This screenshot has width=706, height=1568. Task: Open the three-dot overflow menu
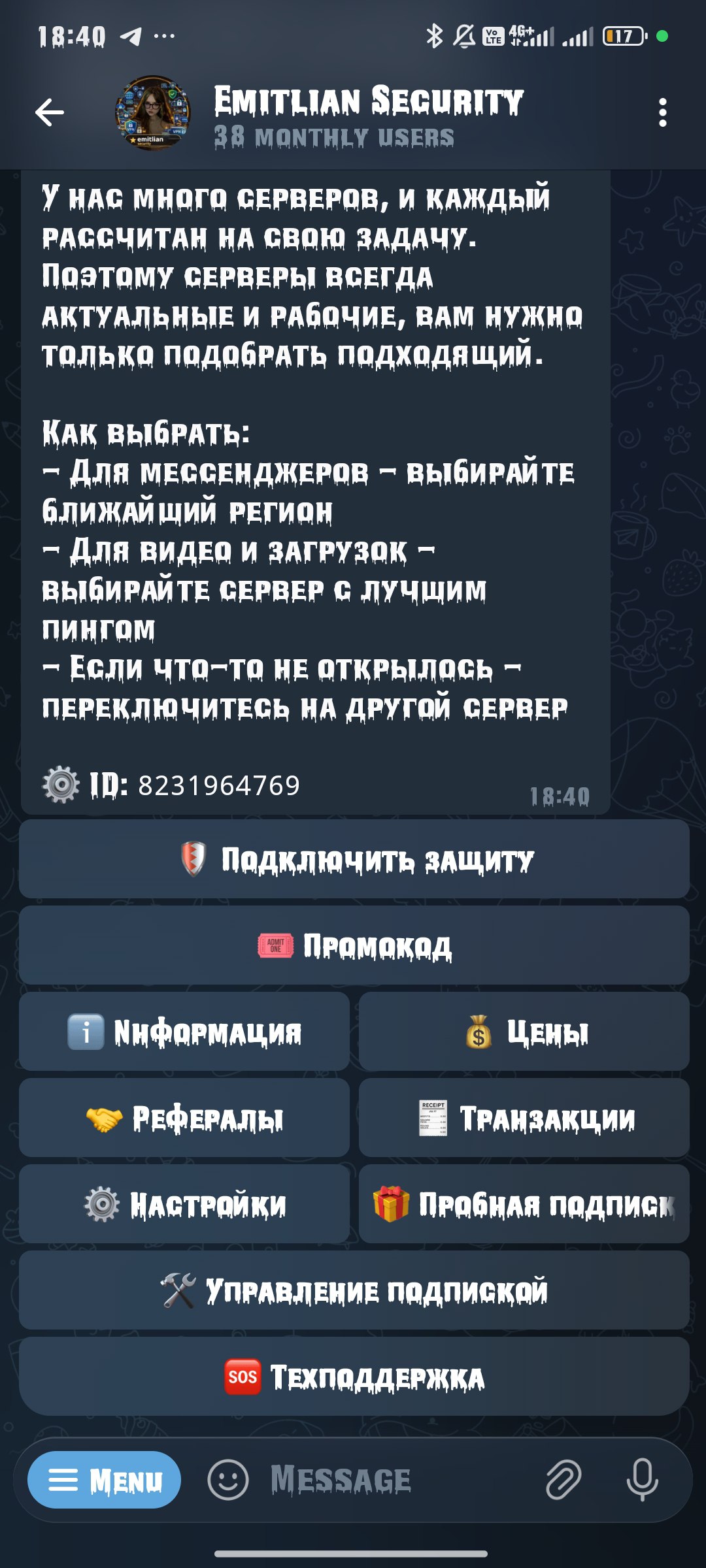tap(664, 112)
